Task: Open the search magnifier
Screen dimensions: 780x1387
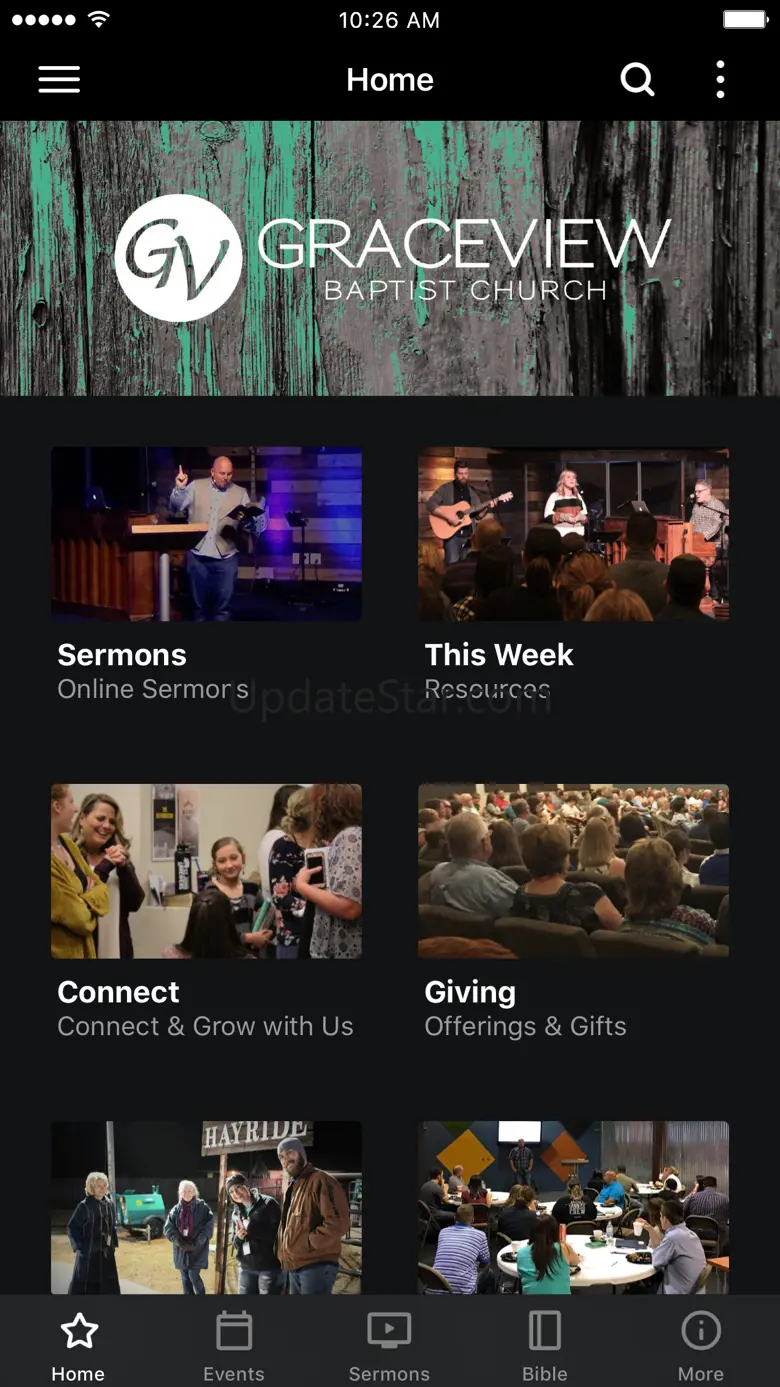Action: [x=637, y=80]
